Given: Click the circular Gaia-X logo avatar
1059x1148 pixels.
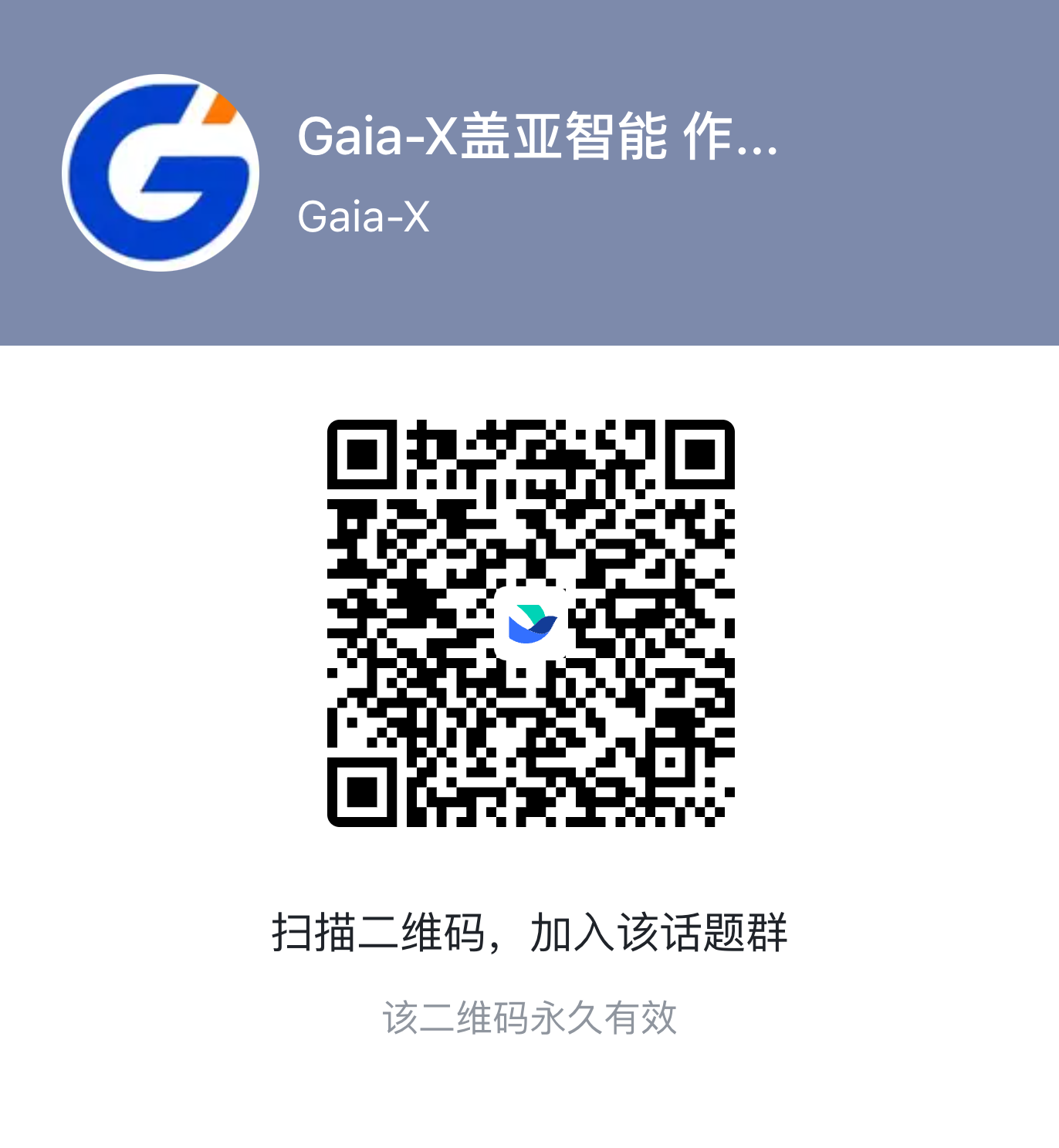Looking at the screenshot, I should tap(160, 171).
